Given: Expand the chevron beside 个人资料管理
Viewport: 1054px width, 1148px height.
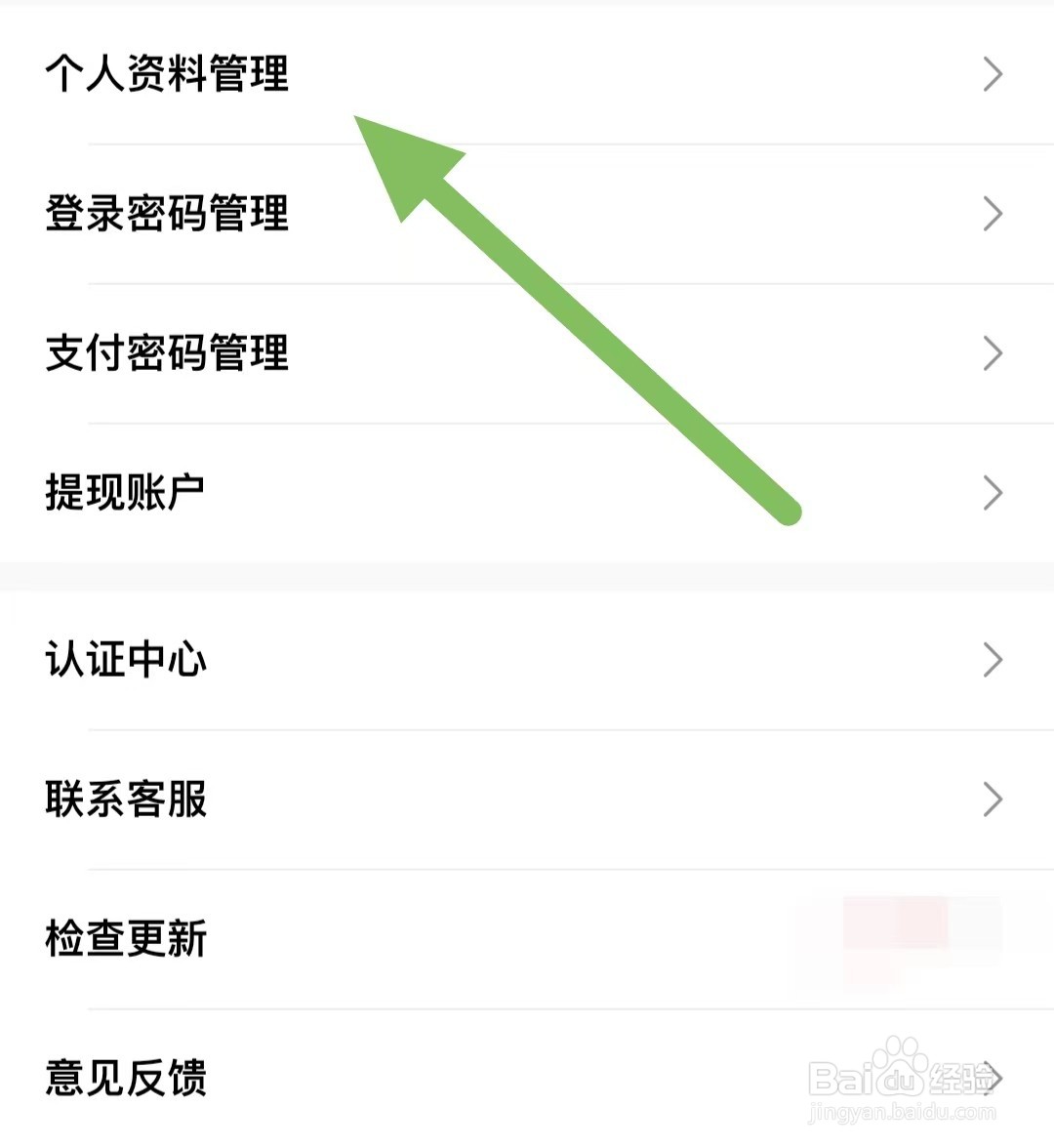Looking at the screenshot, I should pyautogui.click(x=993, y=74).
